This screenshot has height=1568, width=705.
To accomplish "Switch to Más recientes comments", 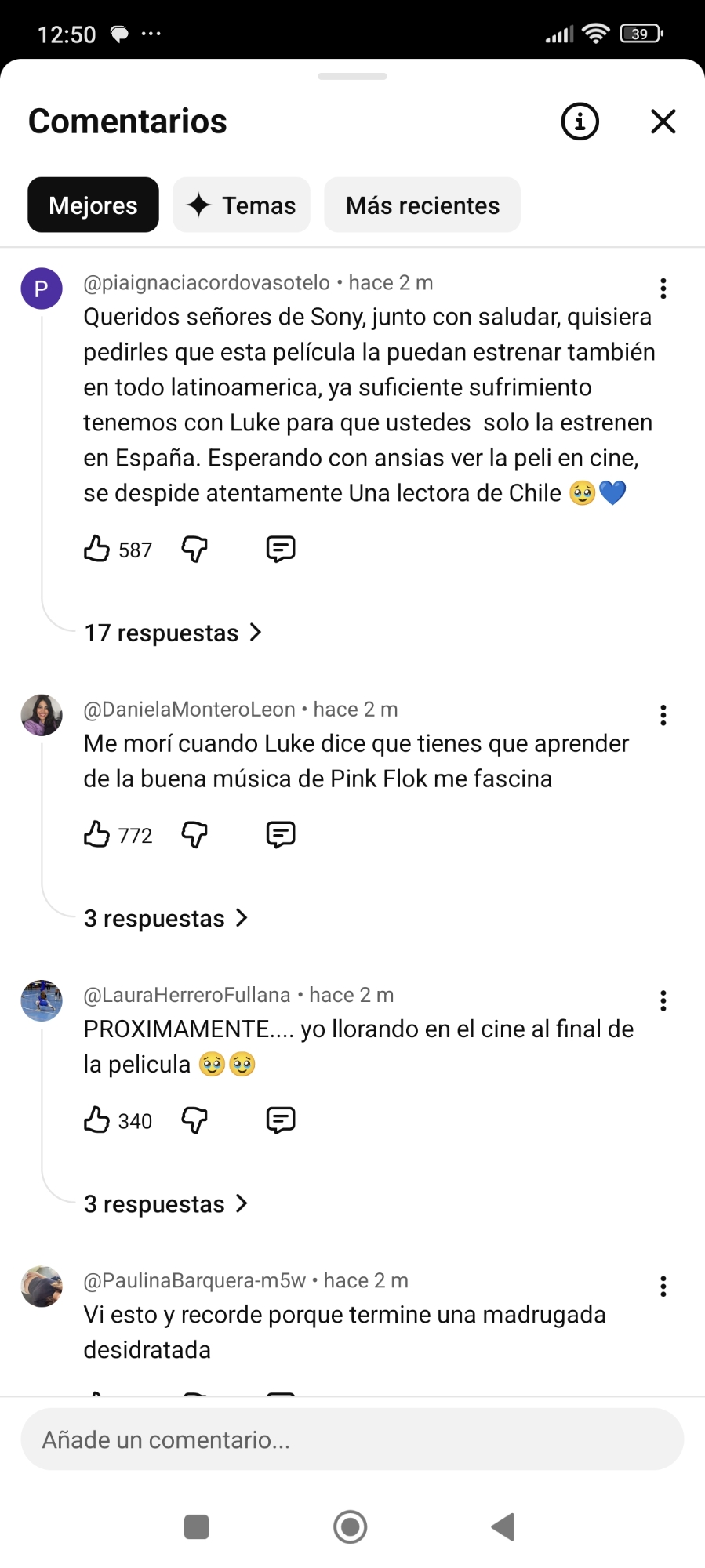I will pos(422,205).
